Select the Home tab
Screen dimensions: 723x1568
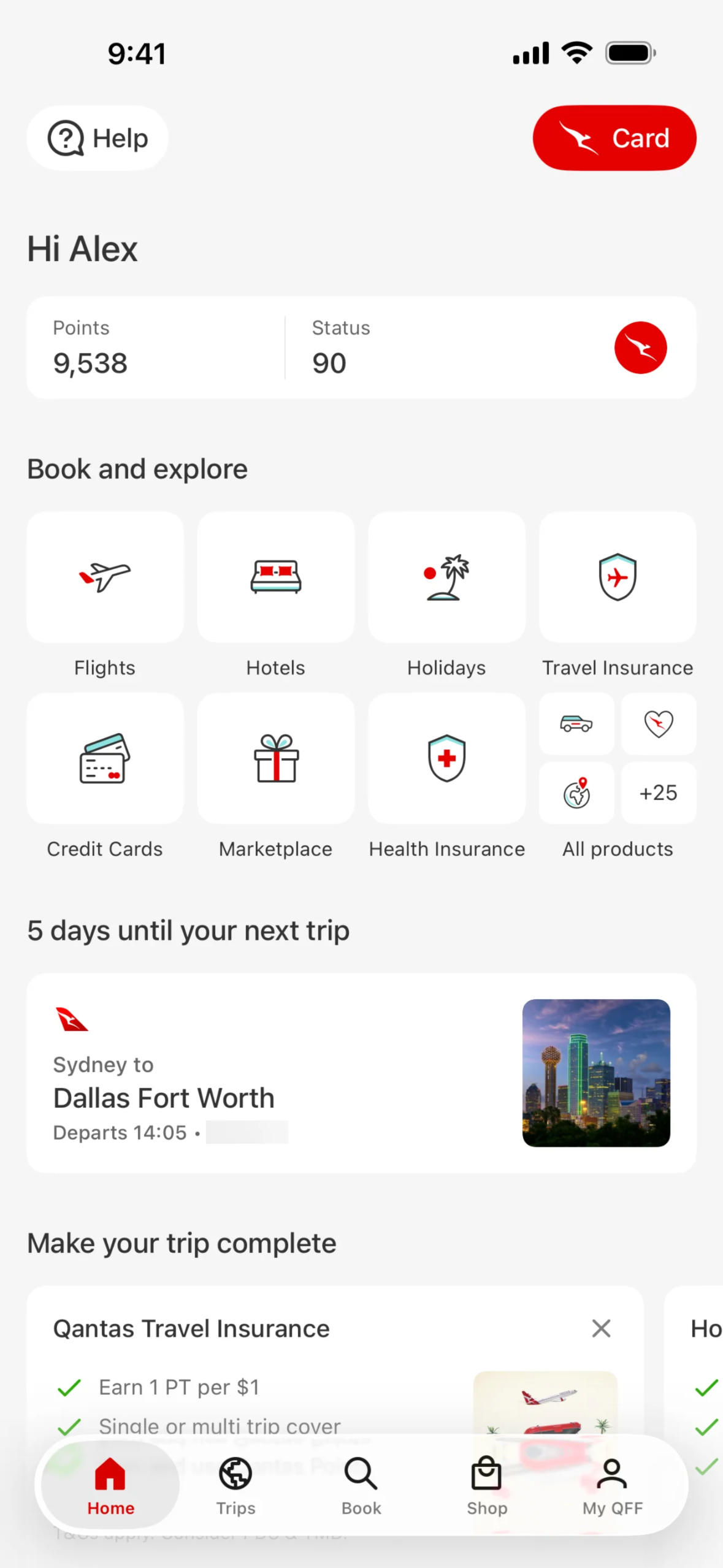coord(110,1485)
